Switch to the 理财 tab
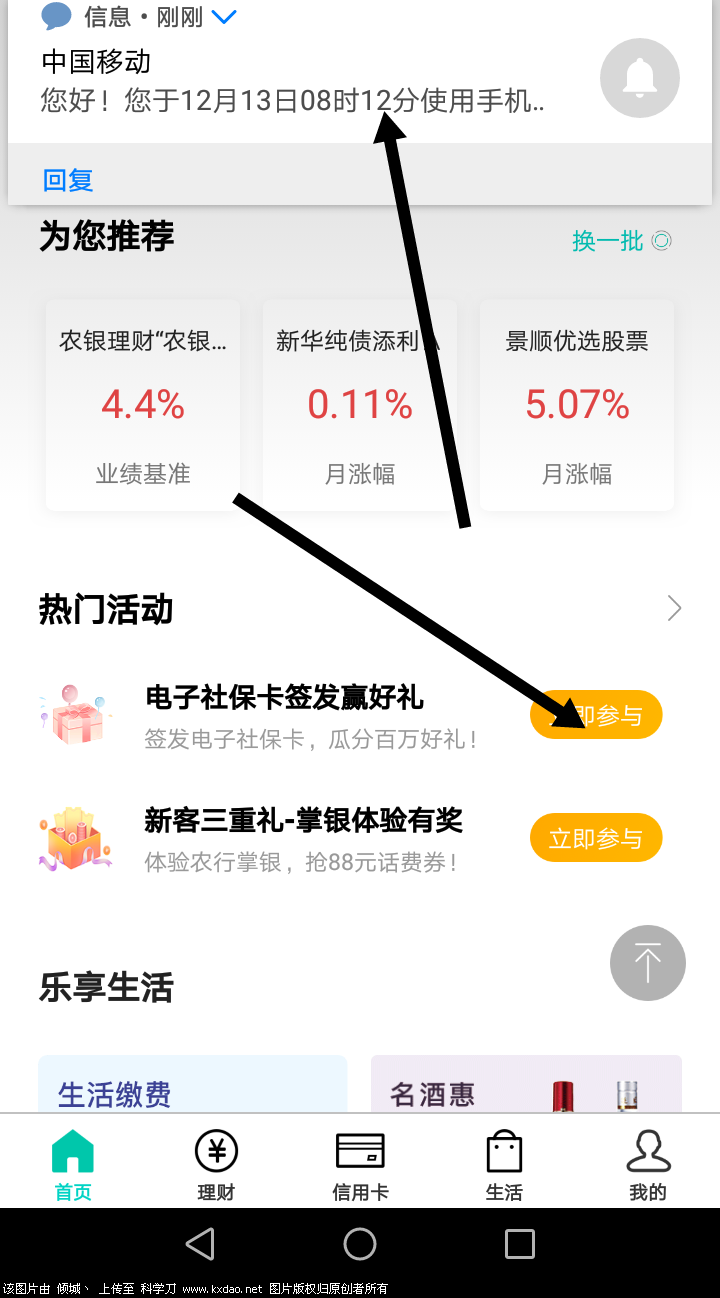The width and height of the screenshot is (720, 1298). pyautogui.click(x=216, y=1164)
